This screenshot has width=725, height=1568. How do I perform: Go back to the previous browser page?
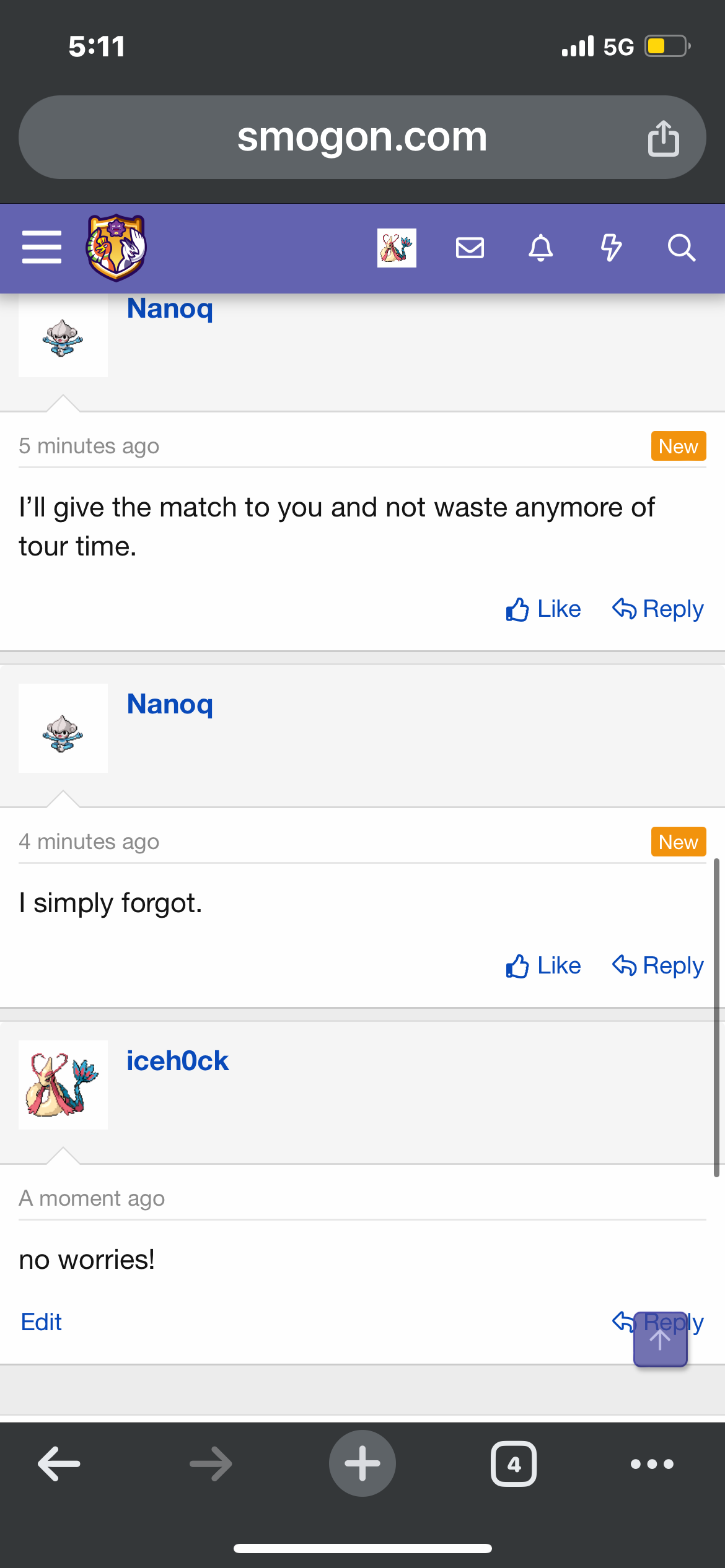[x=59, y=1464]
